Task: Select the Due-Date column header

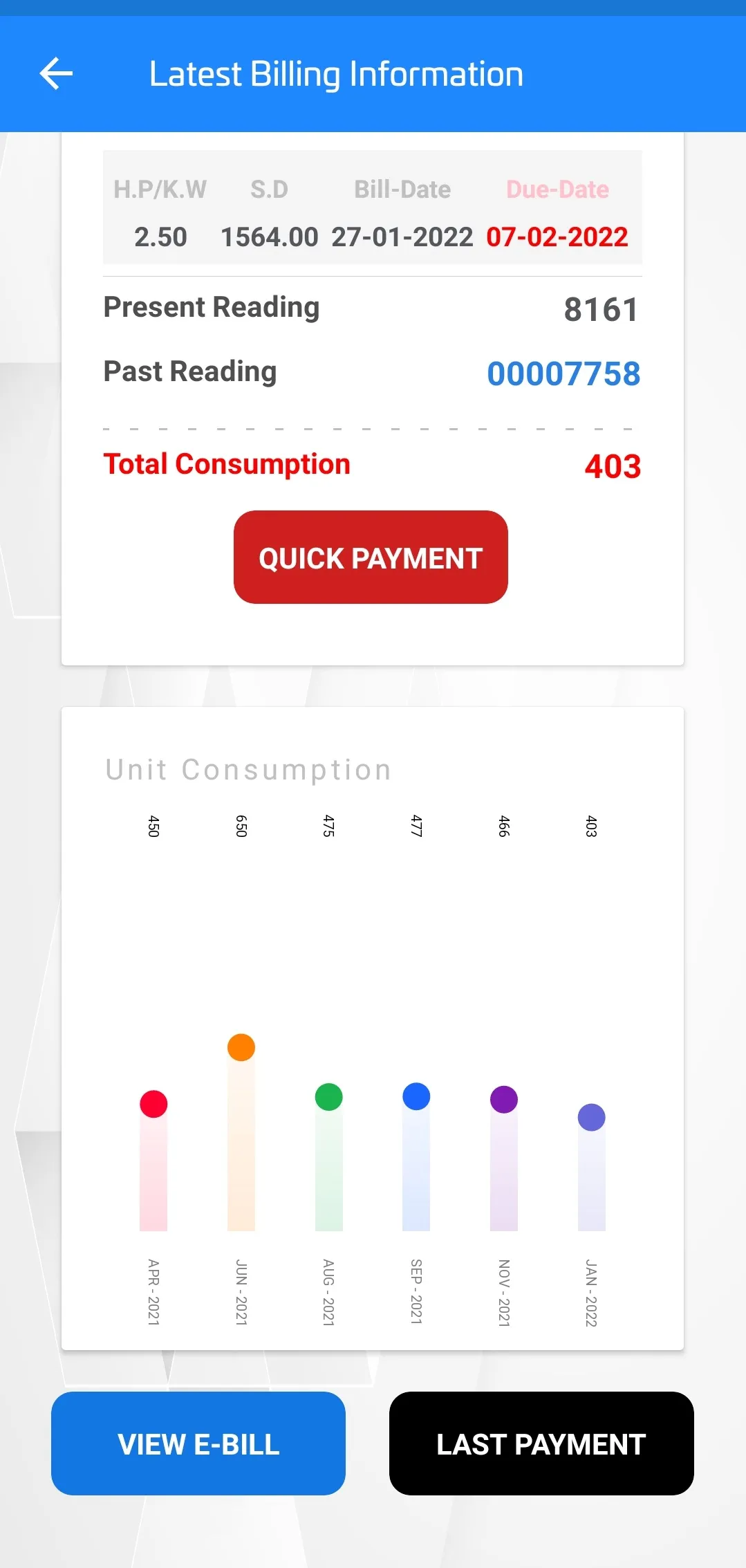Action: pyautogui.click(x=557, y=189)
